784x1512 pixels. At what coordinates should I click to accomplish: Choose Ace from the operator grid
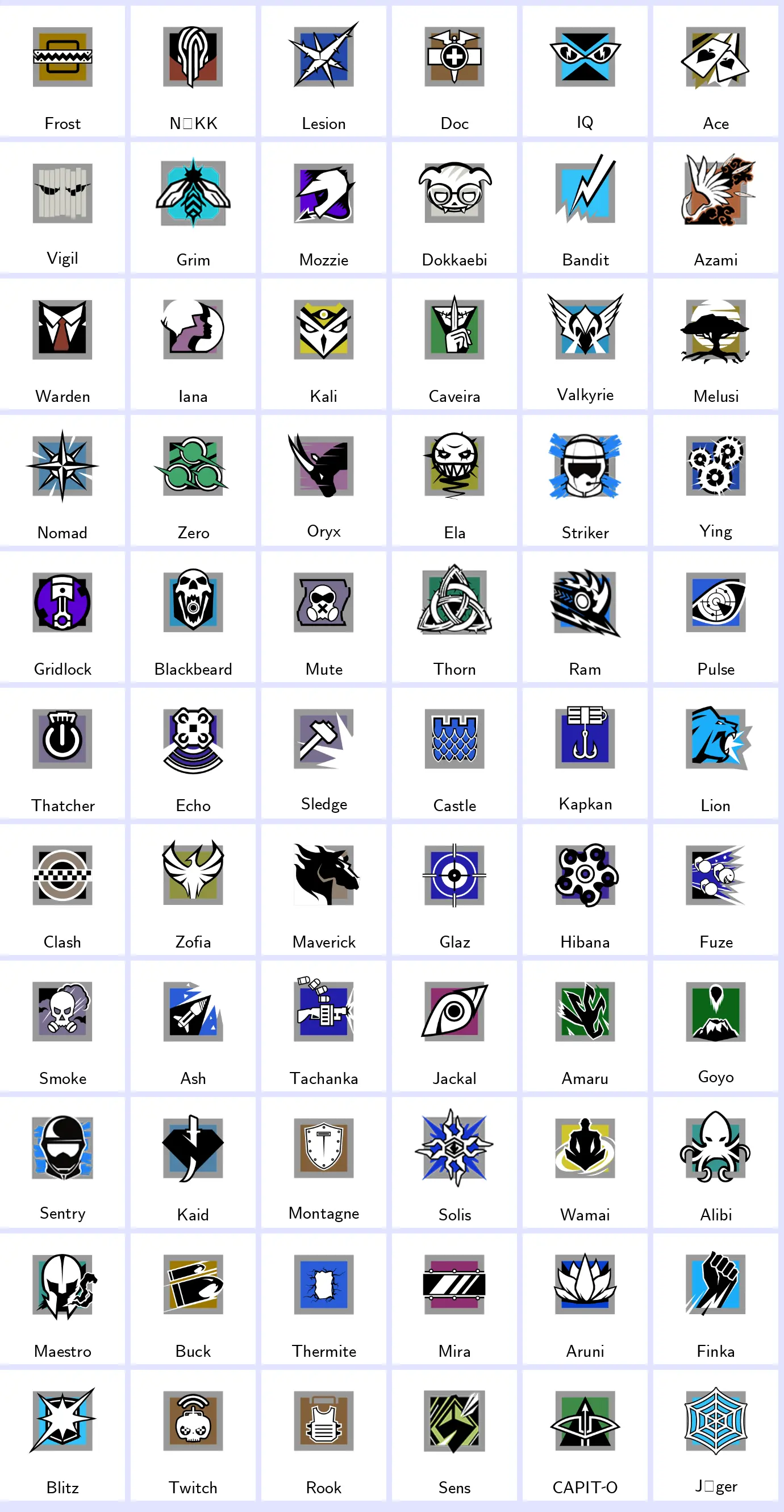pos(715,70)
